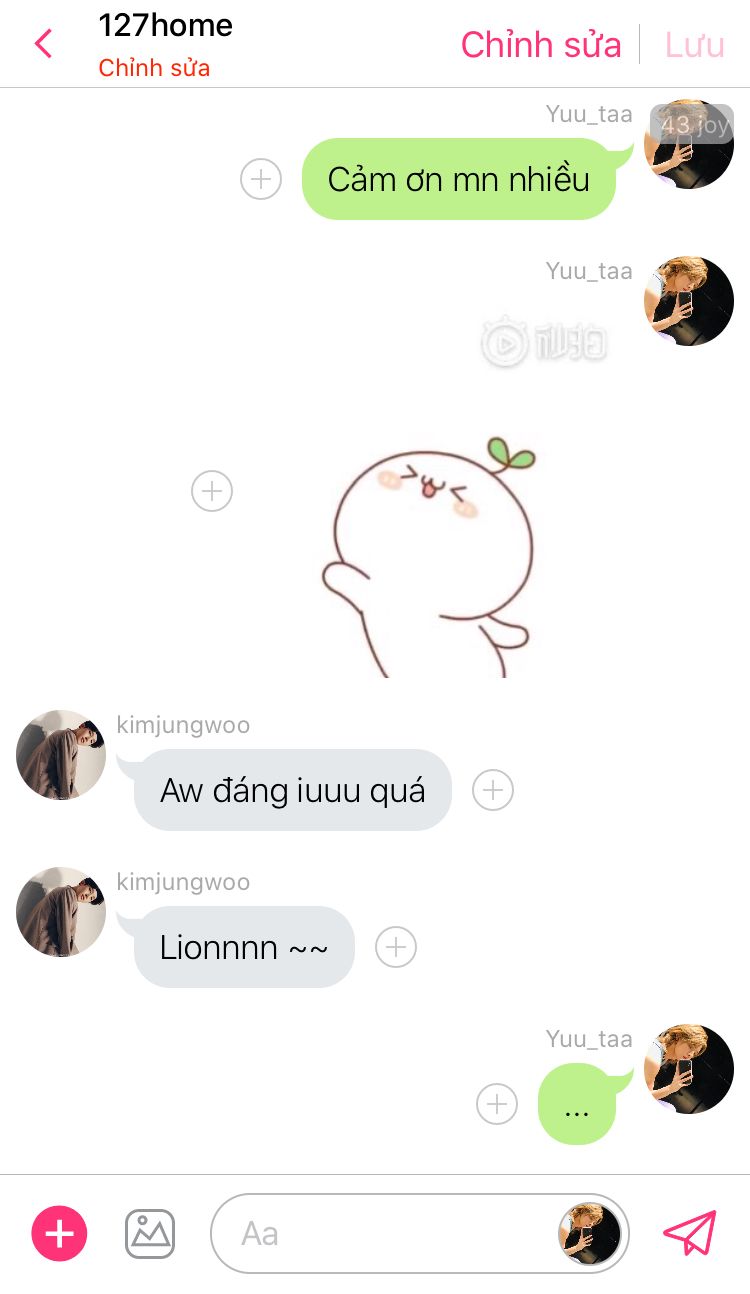The width and height of the screenshot is (750, 1294).
Task: Go back using the pink arrow
Action: (43, 44)
